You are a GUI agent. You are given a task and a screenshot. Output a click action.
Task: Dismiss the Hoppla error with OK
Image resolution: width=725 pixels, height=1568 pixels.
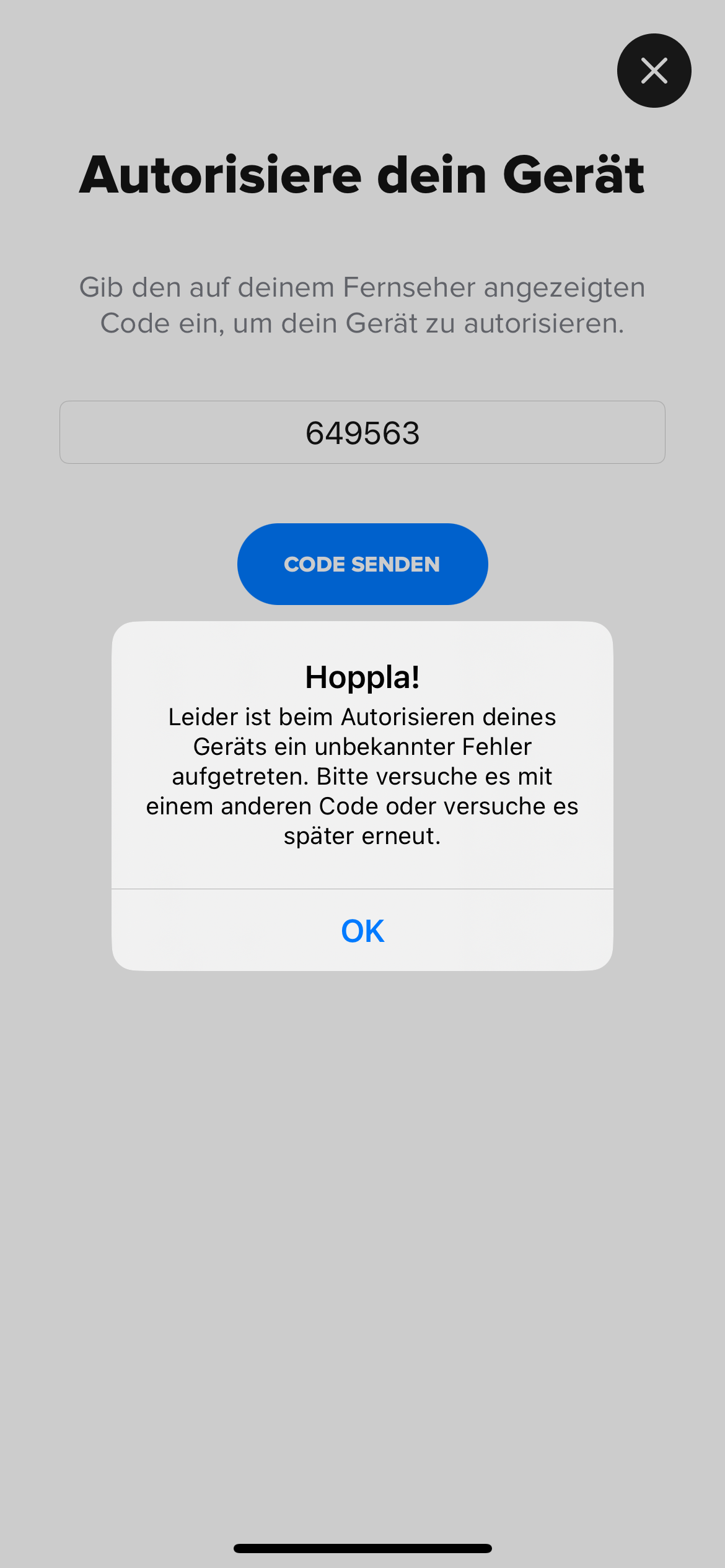click(362, 931)
